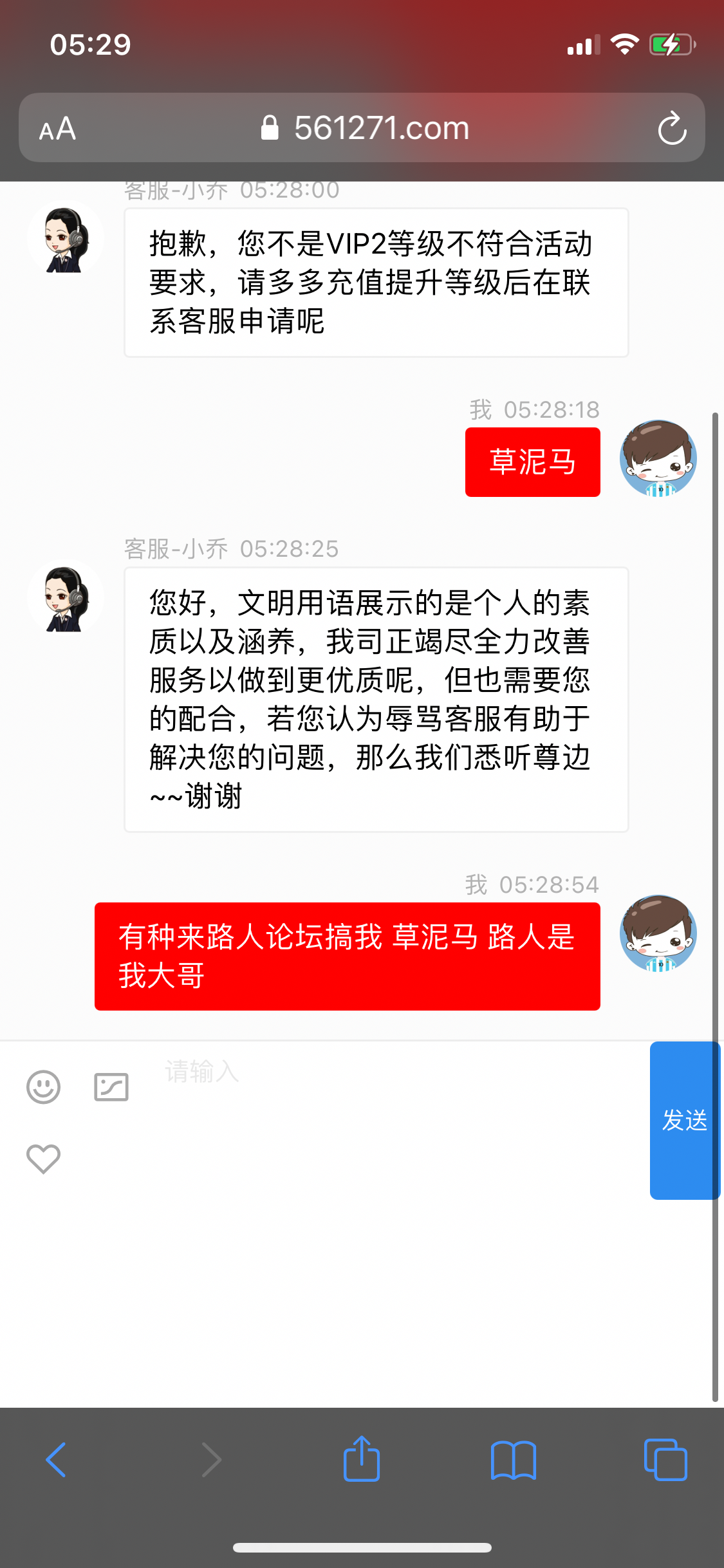Send the message with 发送
Image resolution: width=724 pixels, height=1568 pixels.
684,1120
